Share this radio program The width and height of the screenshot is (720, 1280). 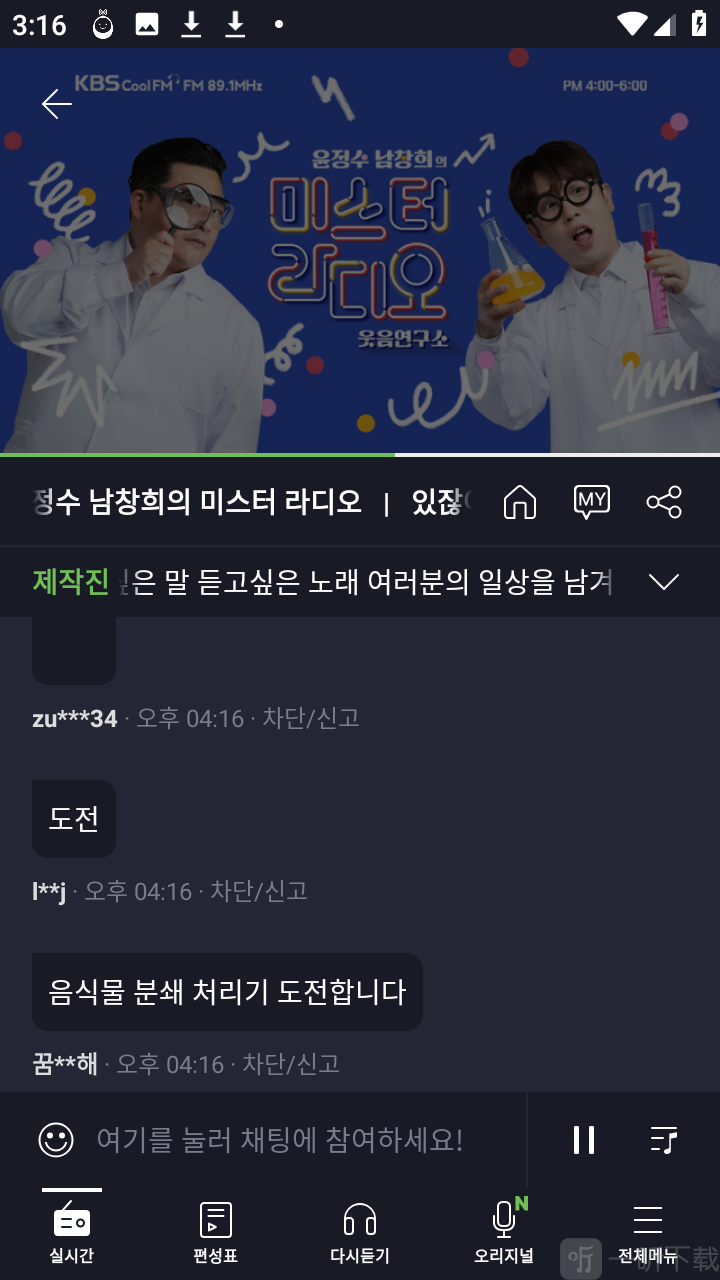tap(664, 501)
